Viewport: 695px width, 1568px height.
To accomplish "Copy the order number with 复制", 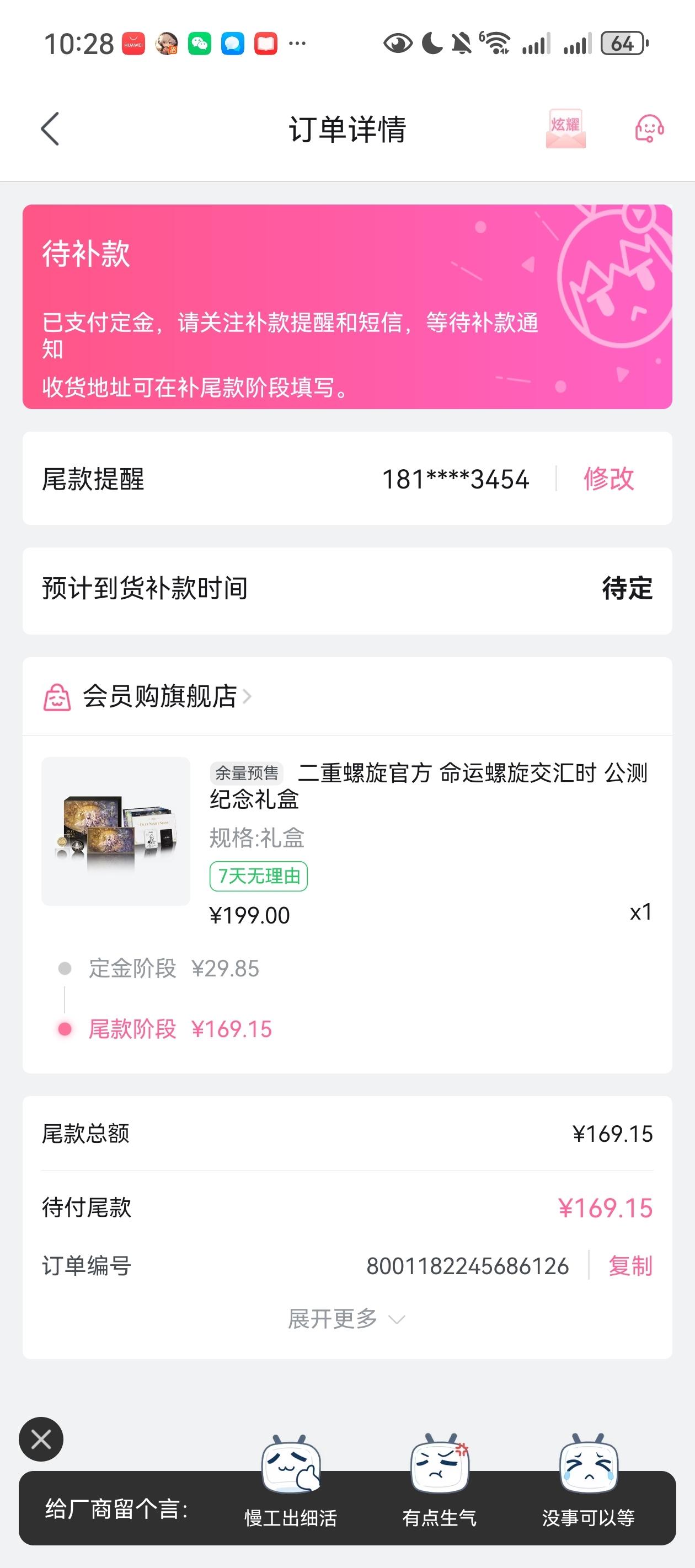I will [x=630, y=1265].
